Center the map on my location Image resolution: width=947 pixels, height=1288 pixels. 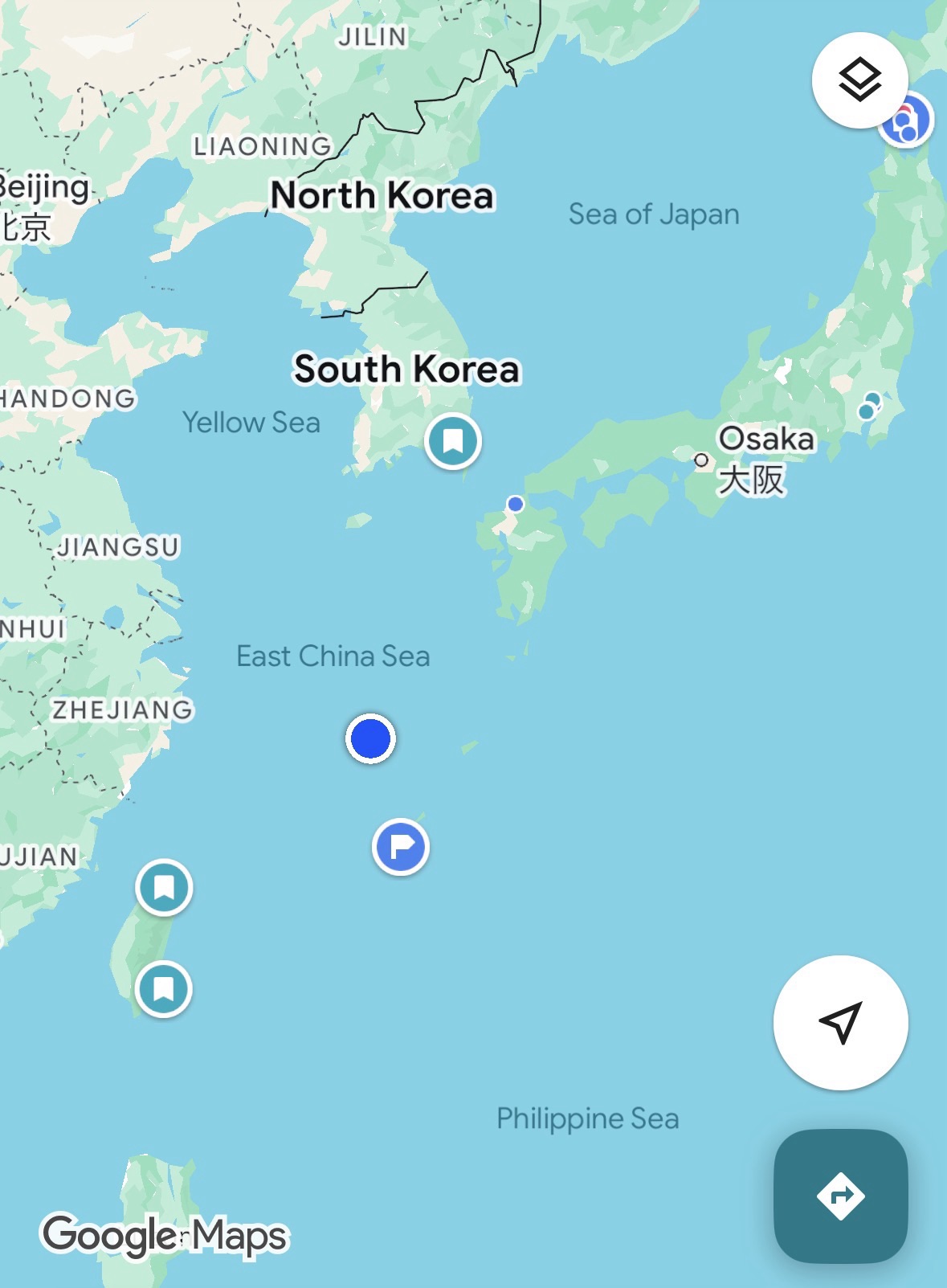840,1022
